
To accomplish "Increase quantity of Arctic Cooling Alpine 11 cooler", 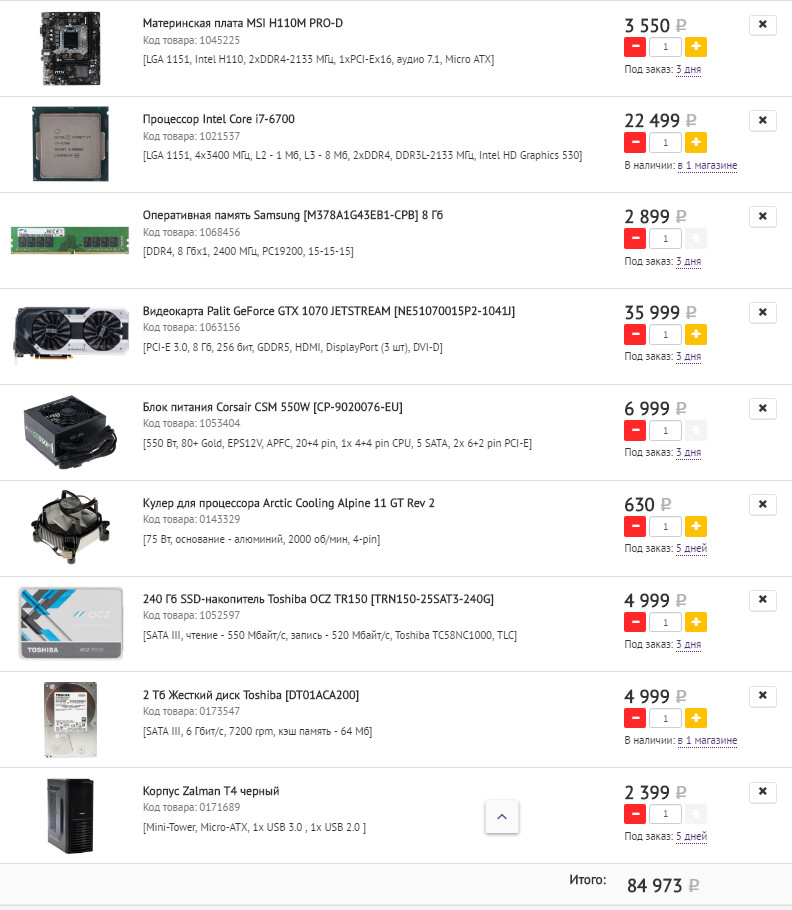I will click(697, 526).
